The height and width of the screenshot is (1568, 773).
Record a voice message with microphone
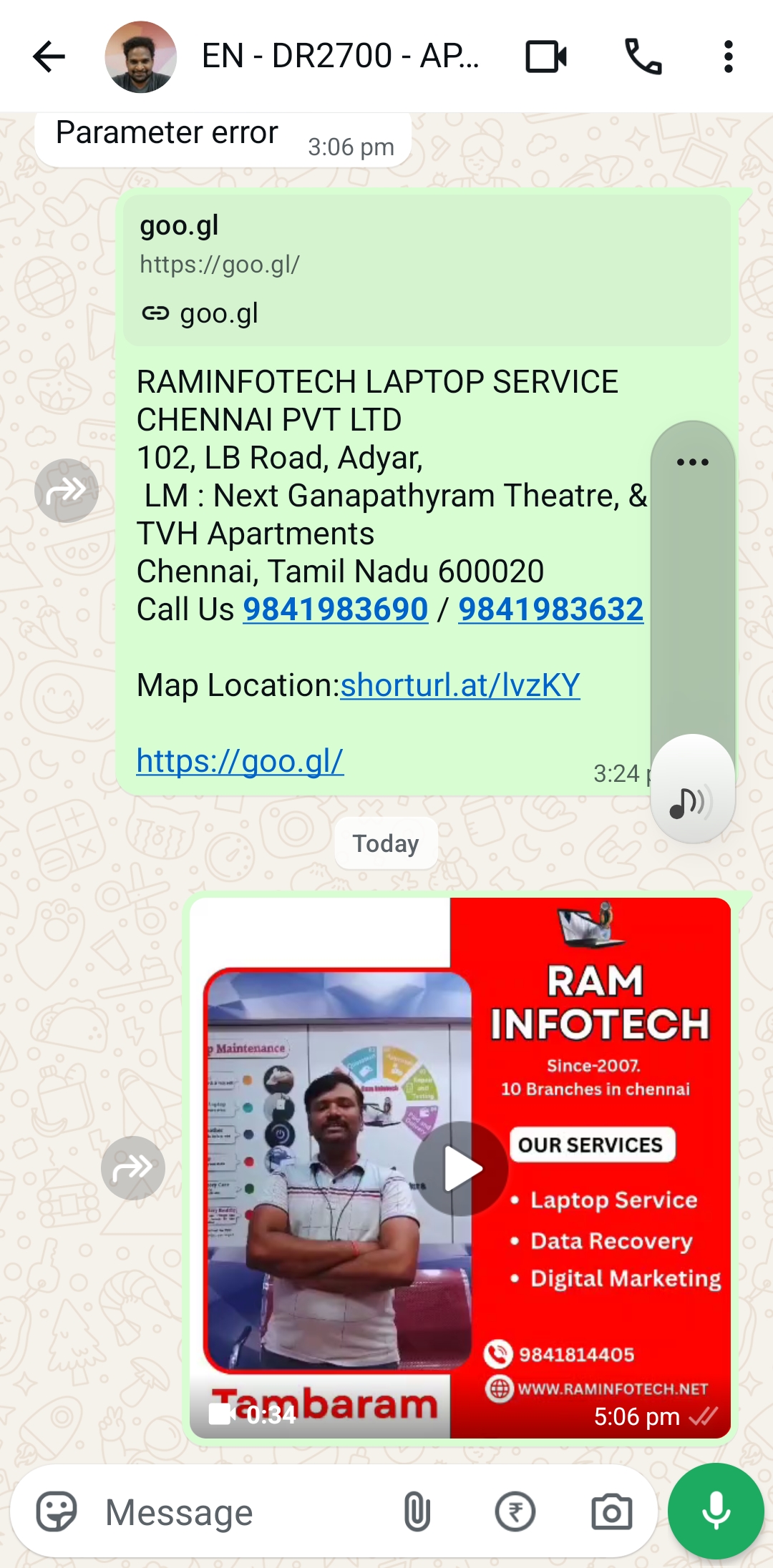point(716,1511)
